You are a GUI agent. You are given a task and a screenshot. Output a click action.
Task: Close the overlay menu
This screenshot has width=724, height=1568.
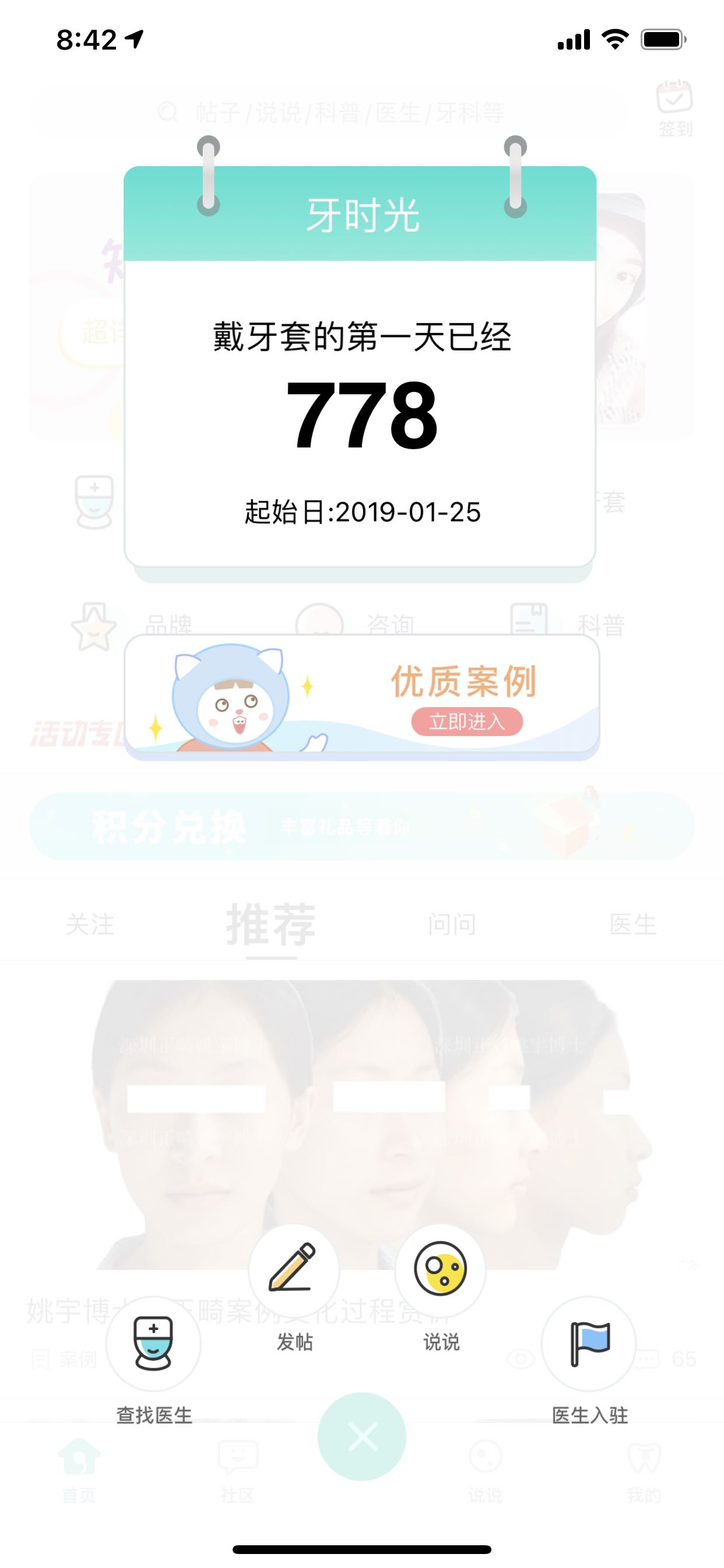(362, 1437)
